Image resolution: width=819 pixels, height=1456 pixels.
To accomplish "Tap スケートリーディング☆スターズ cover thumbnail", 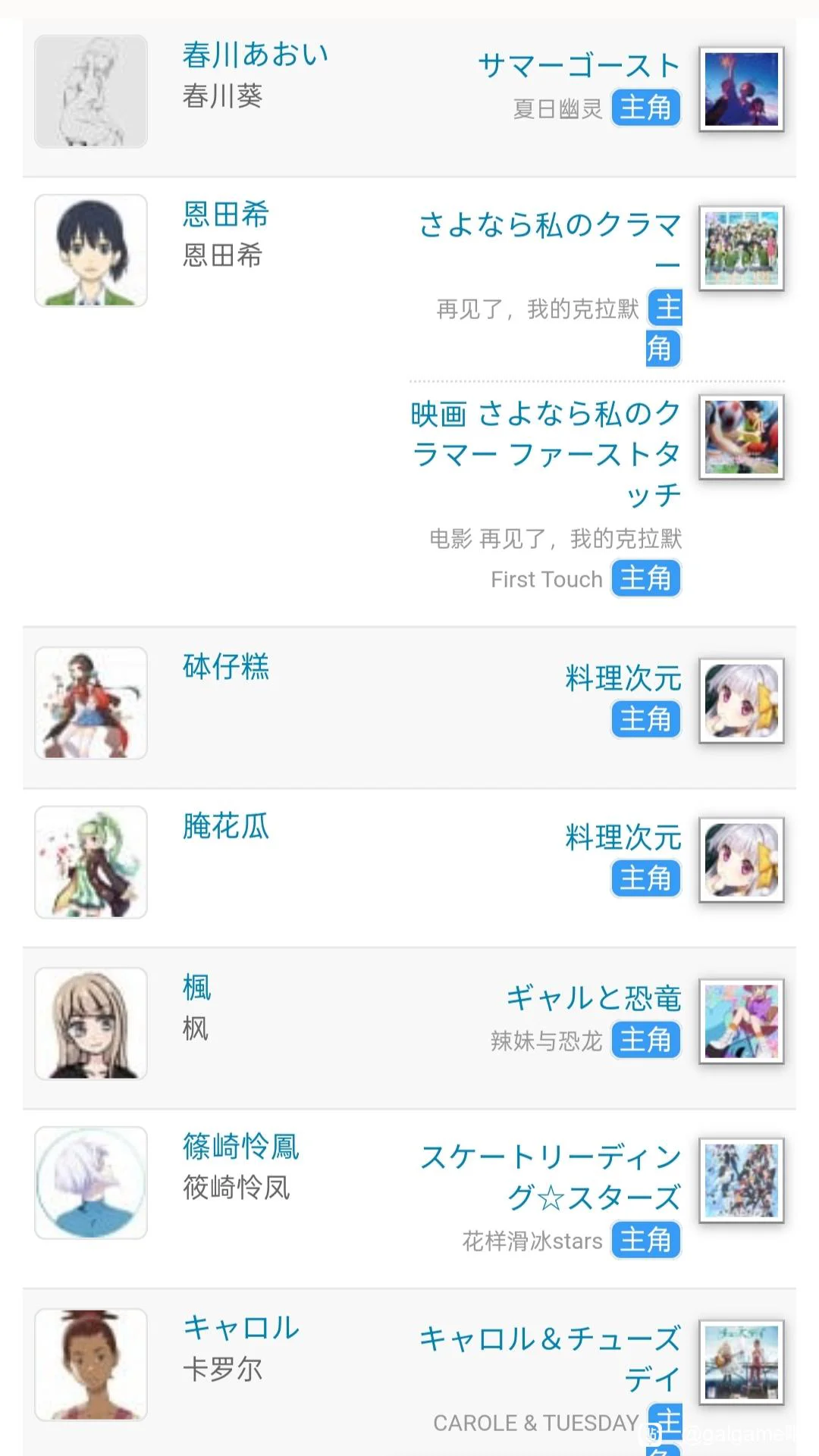I will pyautogui.click(x=741, y=1181).
